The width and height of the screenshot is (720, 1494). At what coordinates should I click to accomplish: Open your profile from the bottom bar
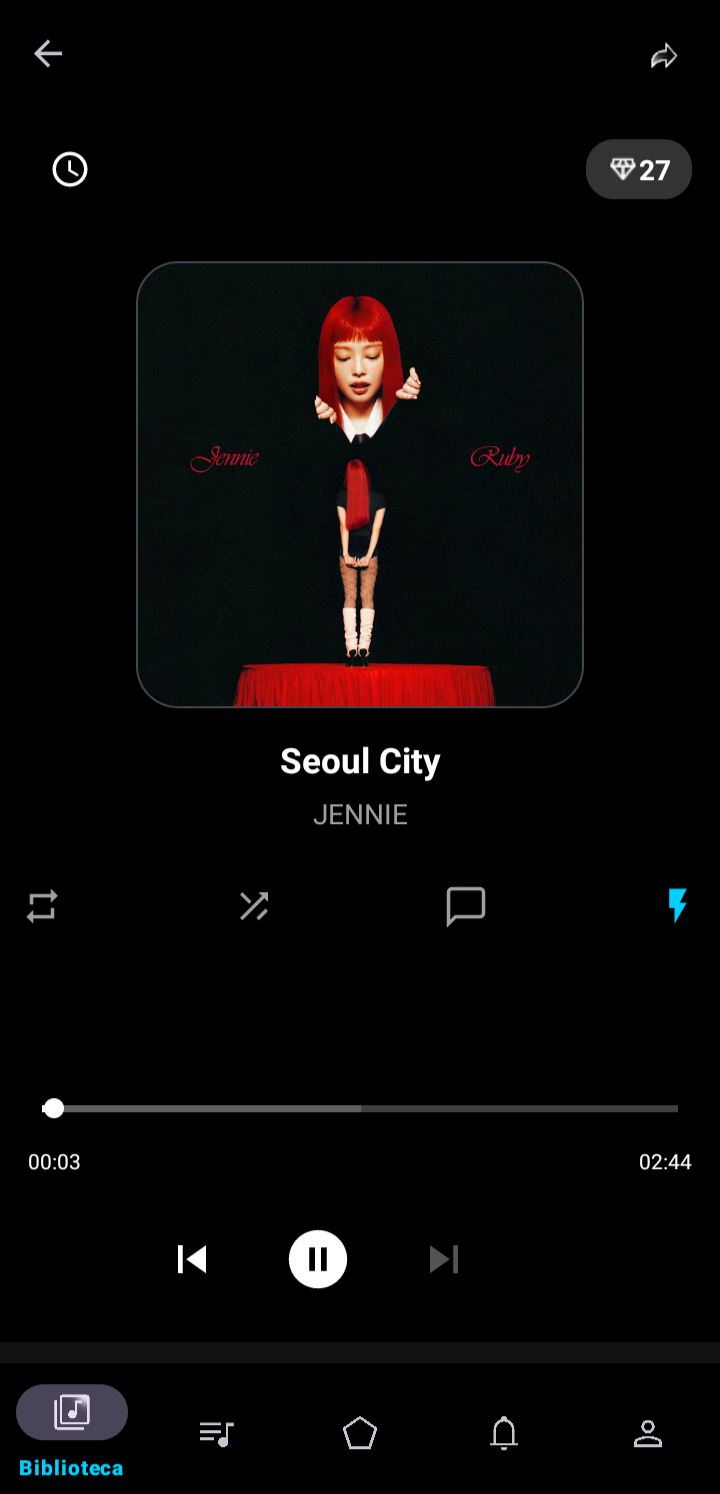pos(648,1432)
